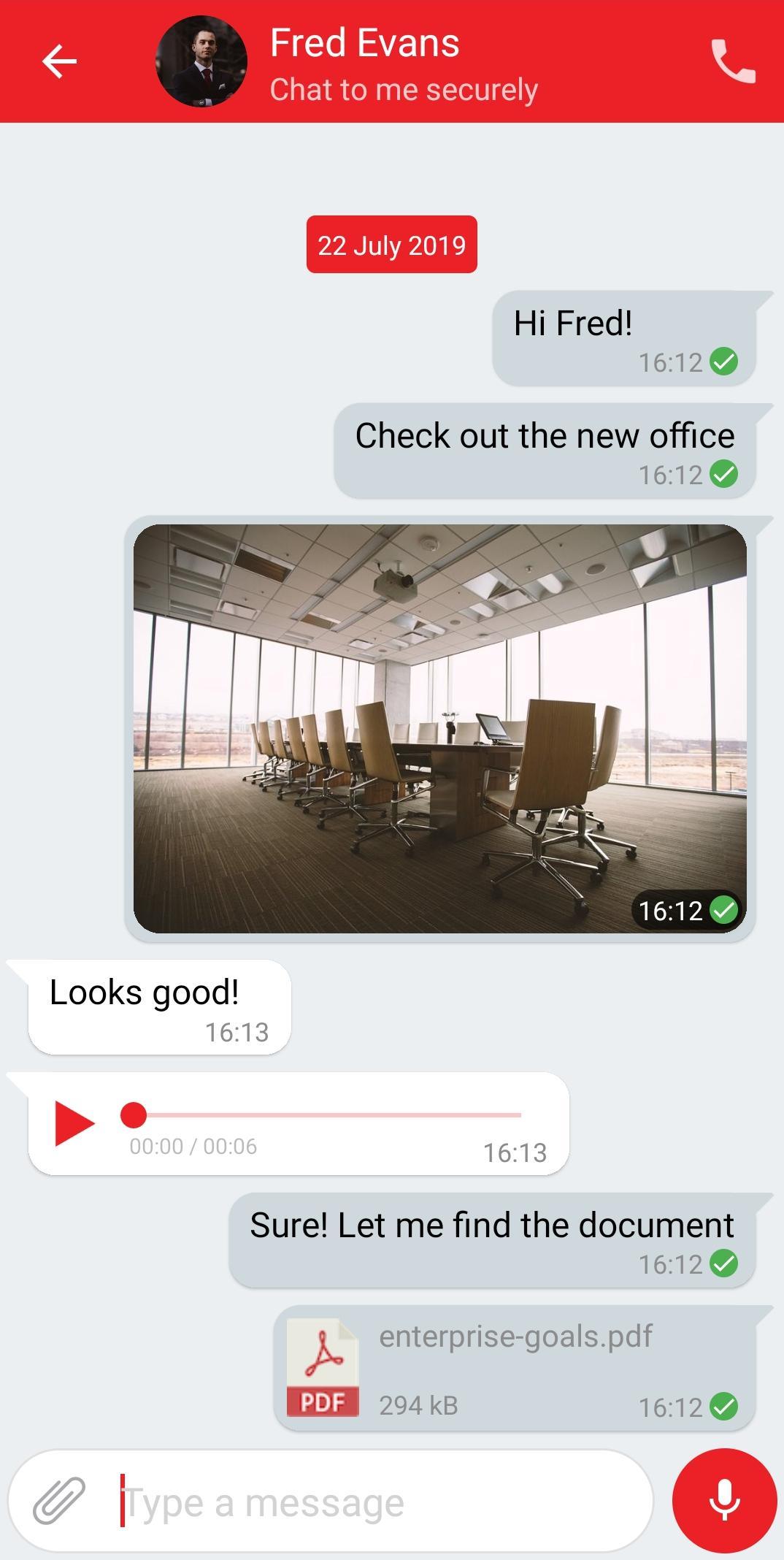Go back using the header arrow
The image size is (784, 1560).
(59, 61)
